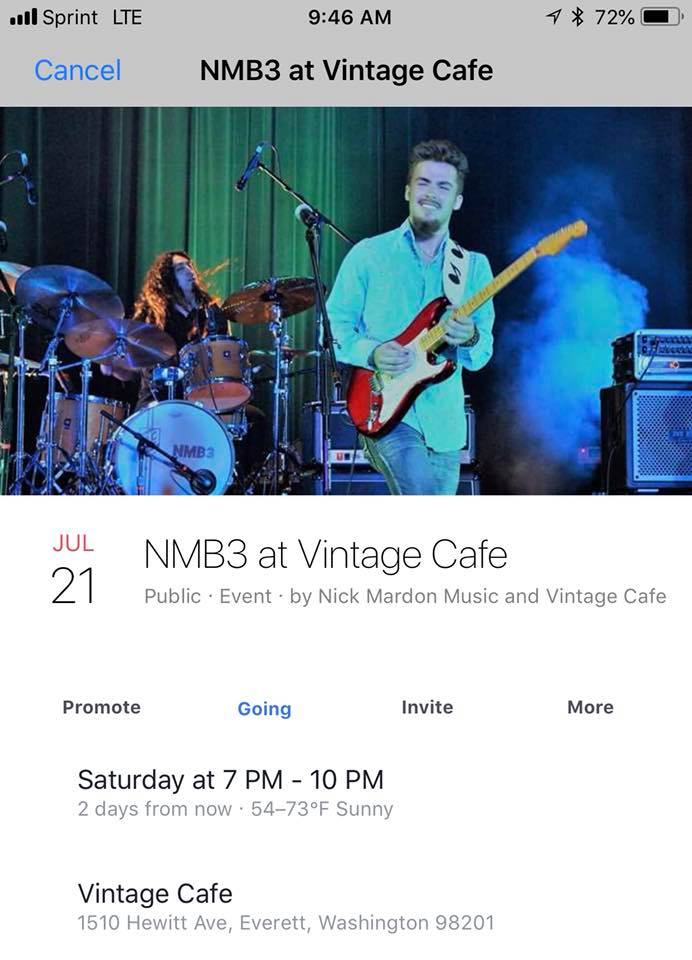This screenshot has width=692, height=960.
Task: Open the Vintage Cafe location row
Action: tap(285, 906)
